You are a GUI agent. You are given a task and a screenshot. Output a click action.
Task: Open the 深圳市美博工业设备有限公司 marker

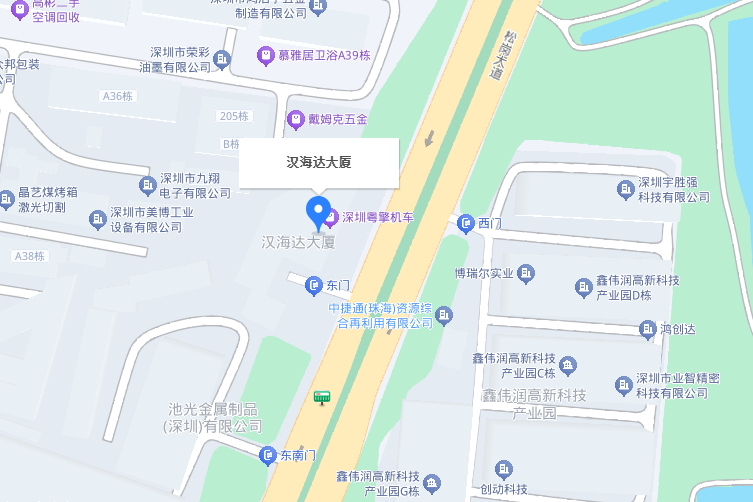pyautogui.click(x=98, y=219)
